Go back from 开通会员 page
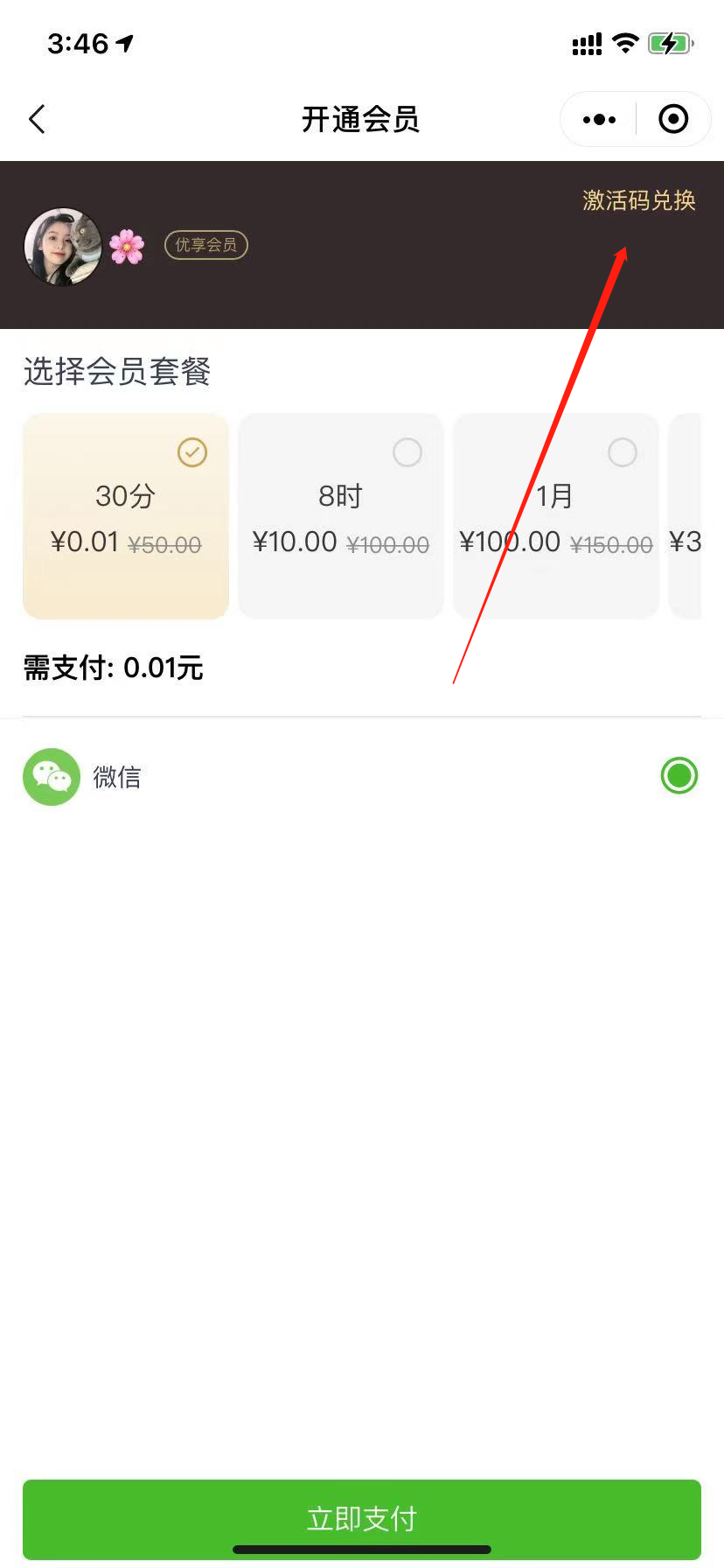The image size is (724, 1568). pos(37,119)
